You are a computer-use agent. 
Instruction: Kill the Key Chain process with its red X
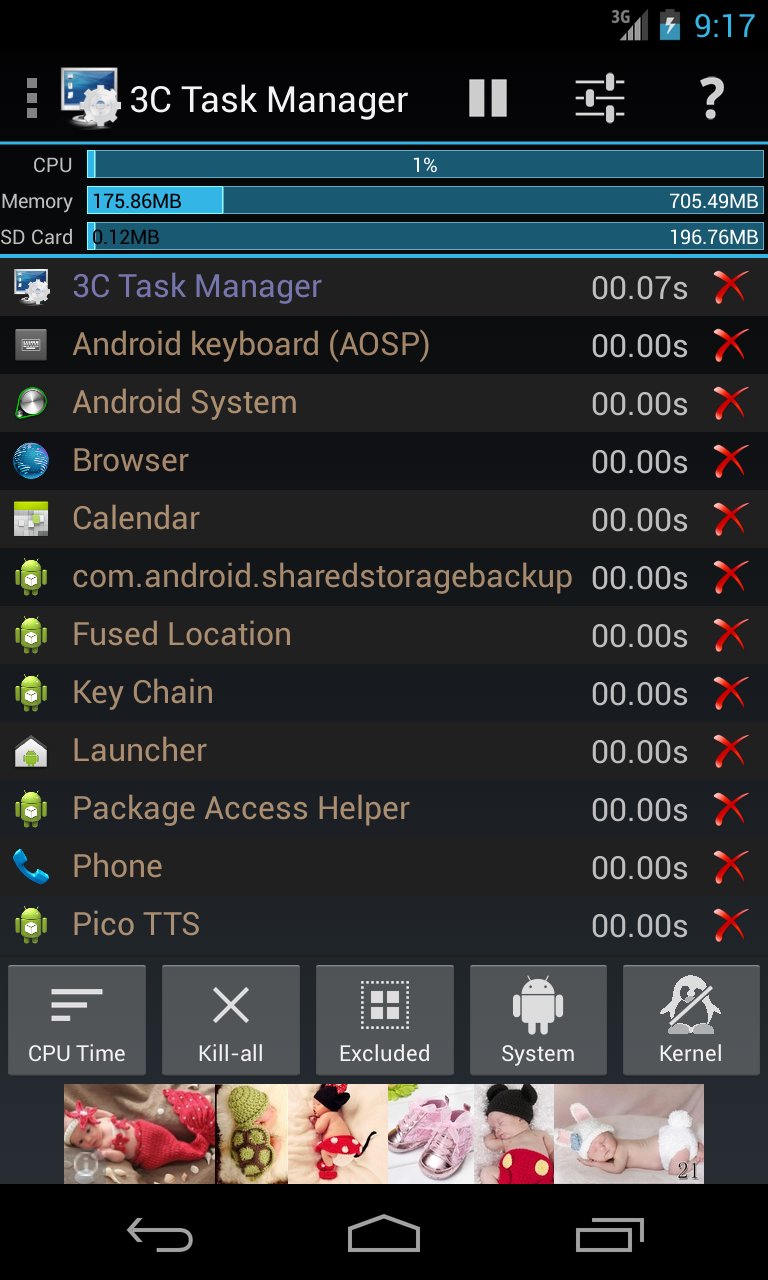tap(731, 693)
